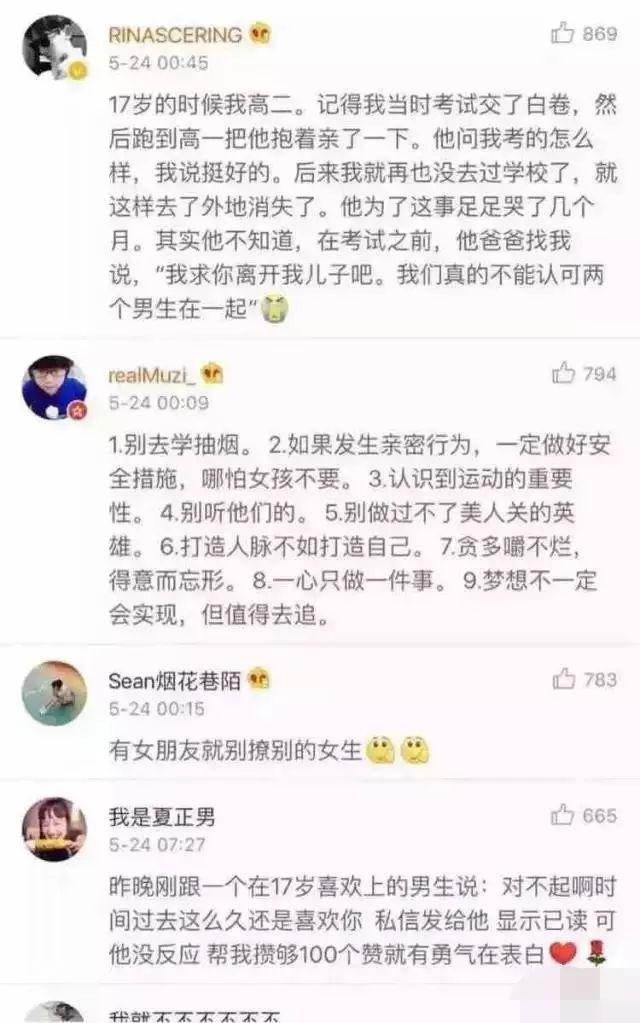Like Sean烟花巷陌's comment
This screenshot has width=640, height=1023.
tap(563, 679)
